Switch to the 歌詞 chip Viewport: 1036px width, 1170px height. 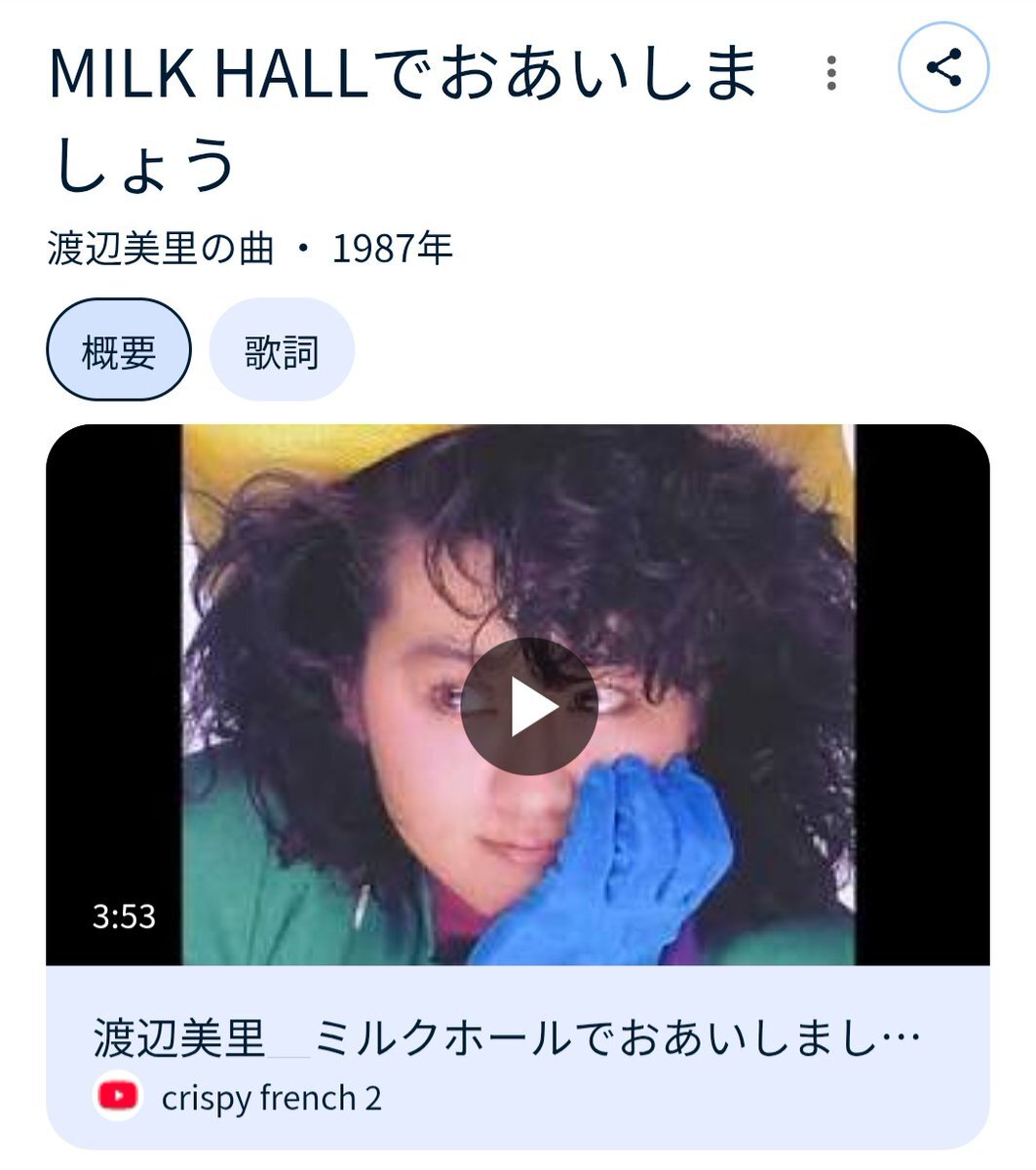pyautogui.click(x=282, y=350)
